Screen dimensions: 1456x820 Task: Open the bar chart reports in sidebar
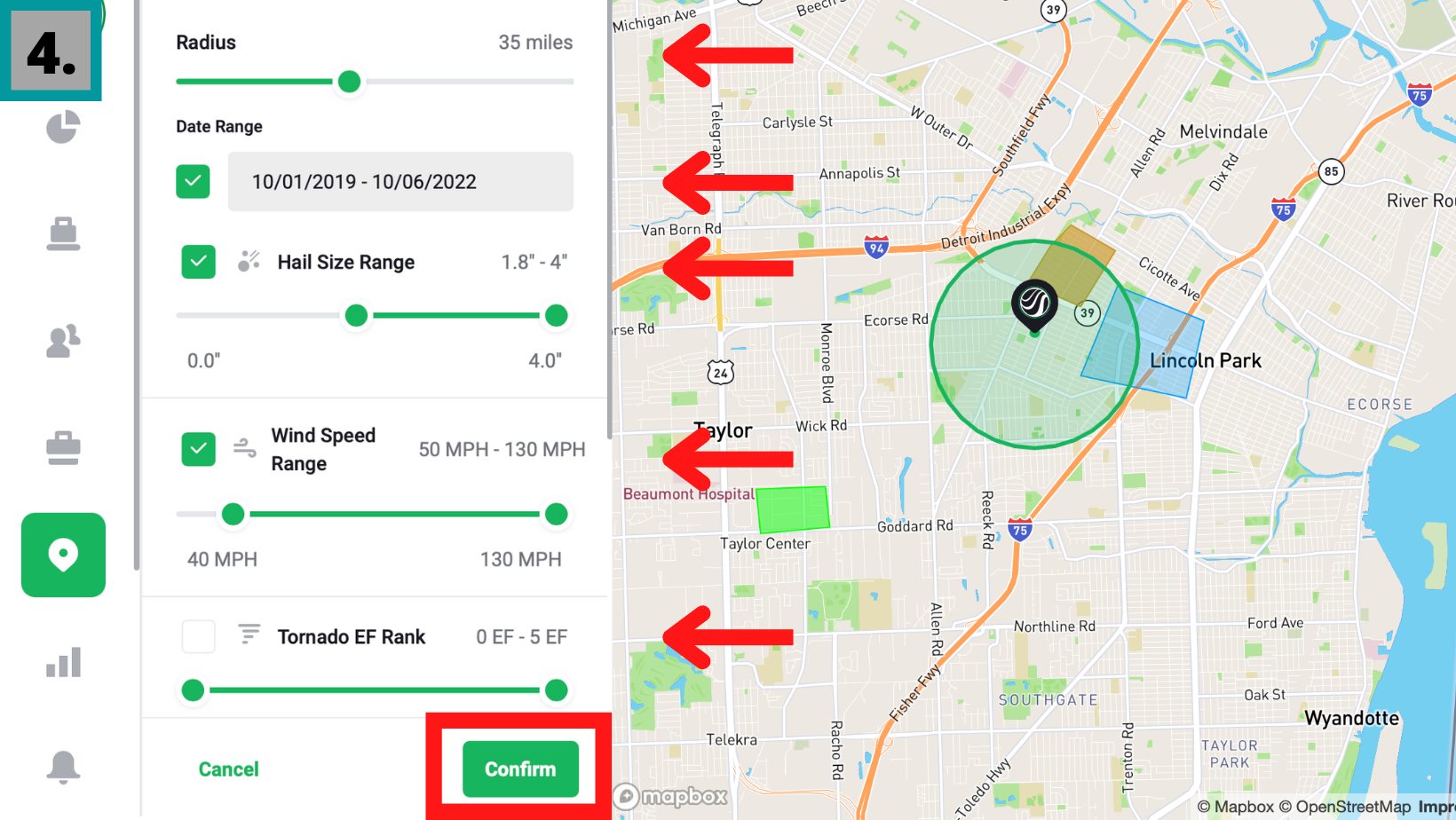(63, 662)
